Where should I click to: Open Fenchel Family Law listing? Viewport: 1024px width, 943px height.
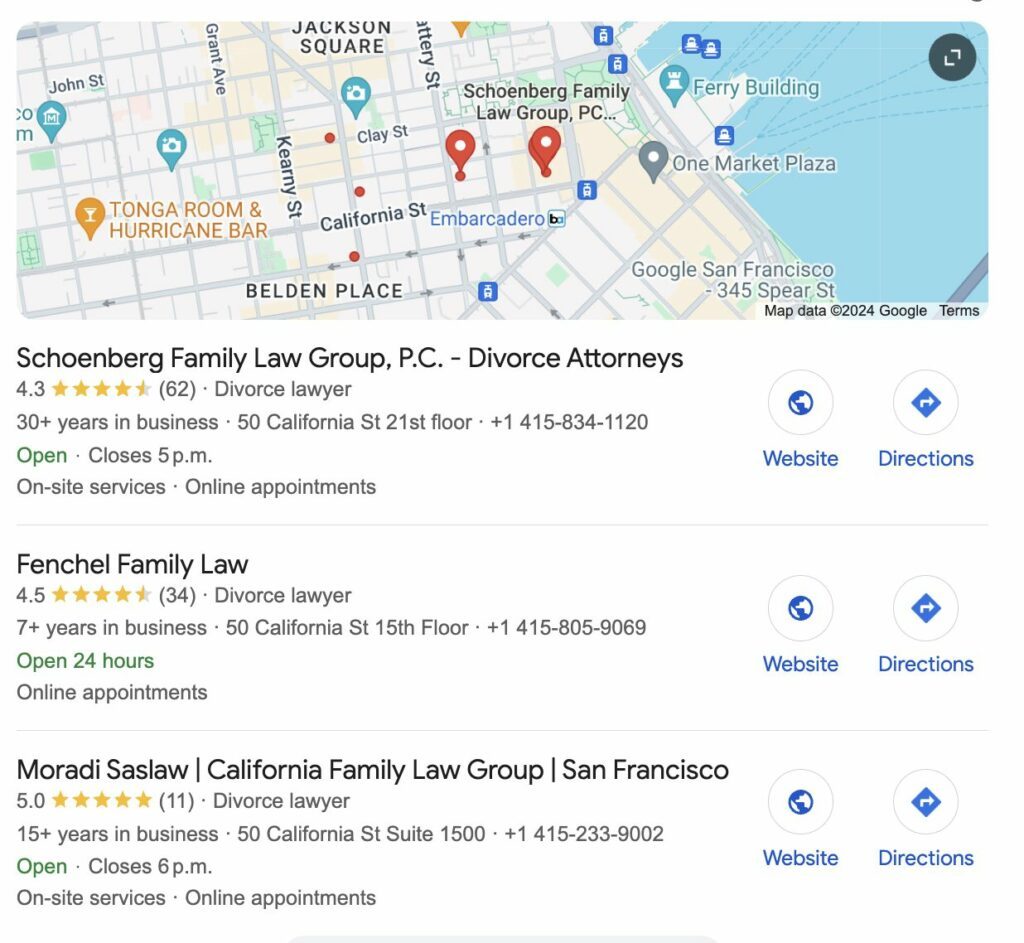click(x=132, y=564)
